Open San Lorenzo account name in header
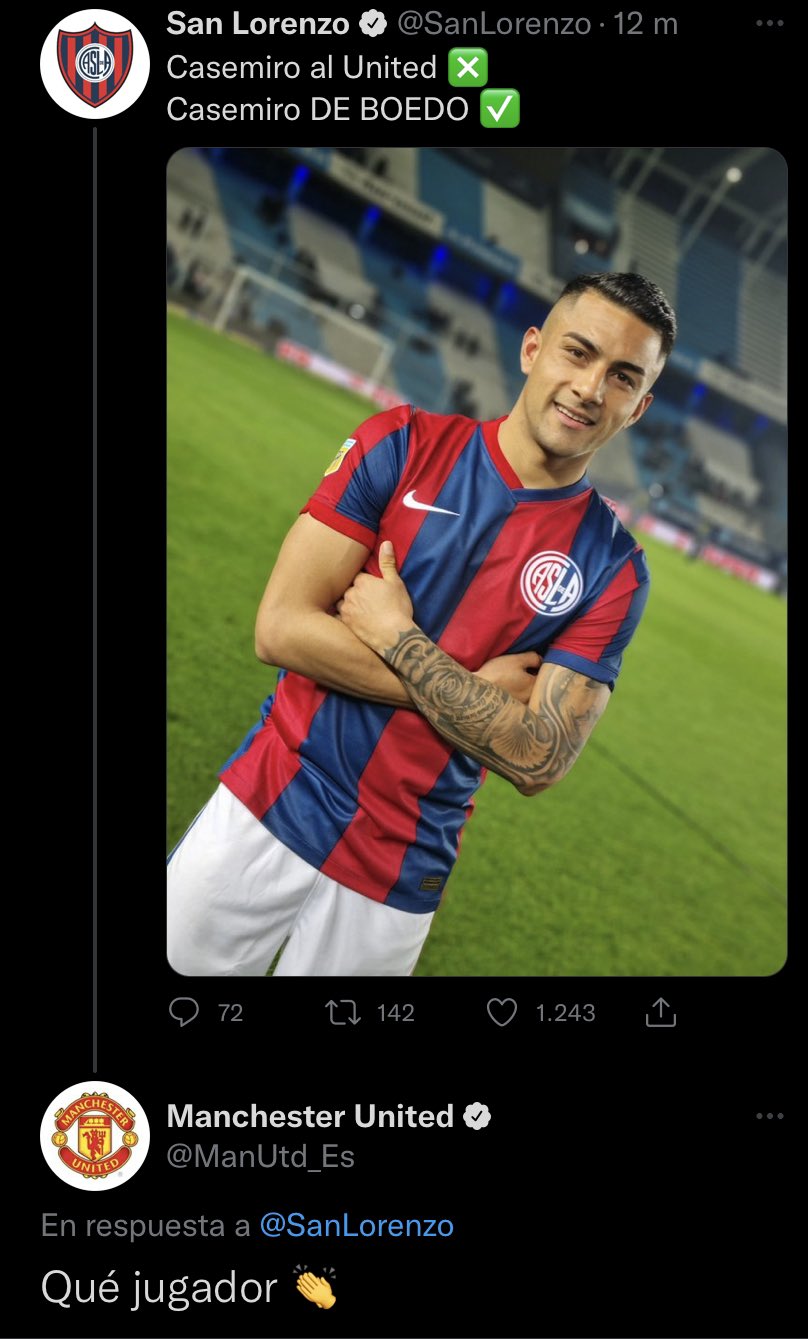The height and width of the screenshot is (1339, 808). (x=258, y=24)
